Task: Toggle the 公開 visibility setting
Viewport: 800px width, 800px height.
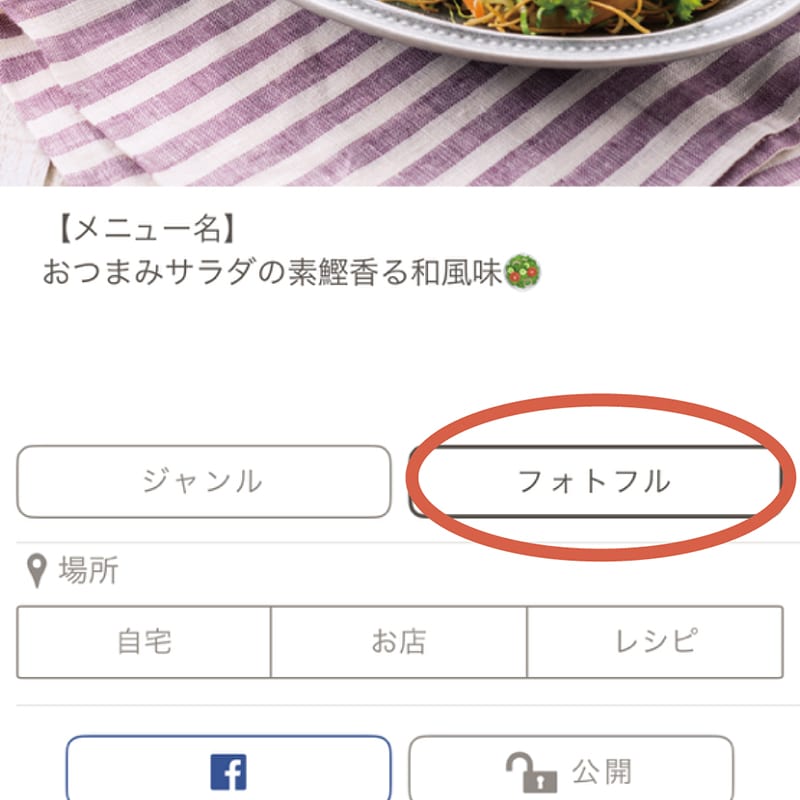Action: tap(571, 772)
